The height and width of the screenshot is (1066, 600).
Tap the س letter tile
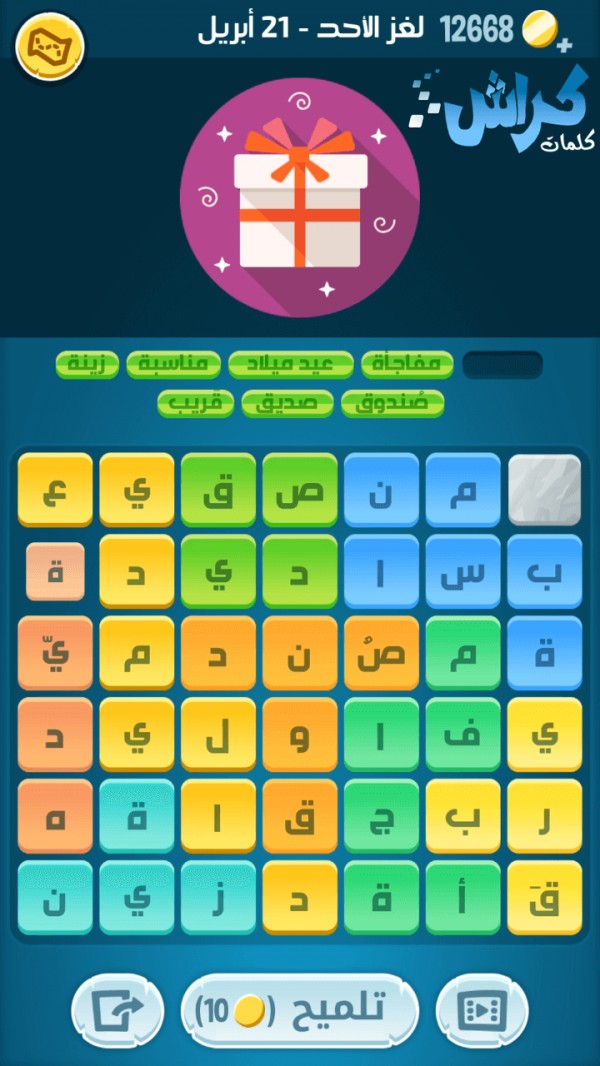click(463, 571)
